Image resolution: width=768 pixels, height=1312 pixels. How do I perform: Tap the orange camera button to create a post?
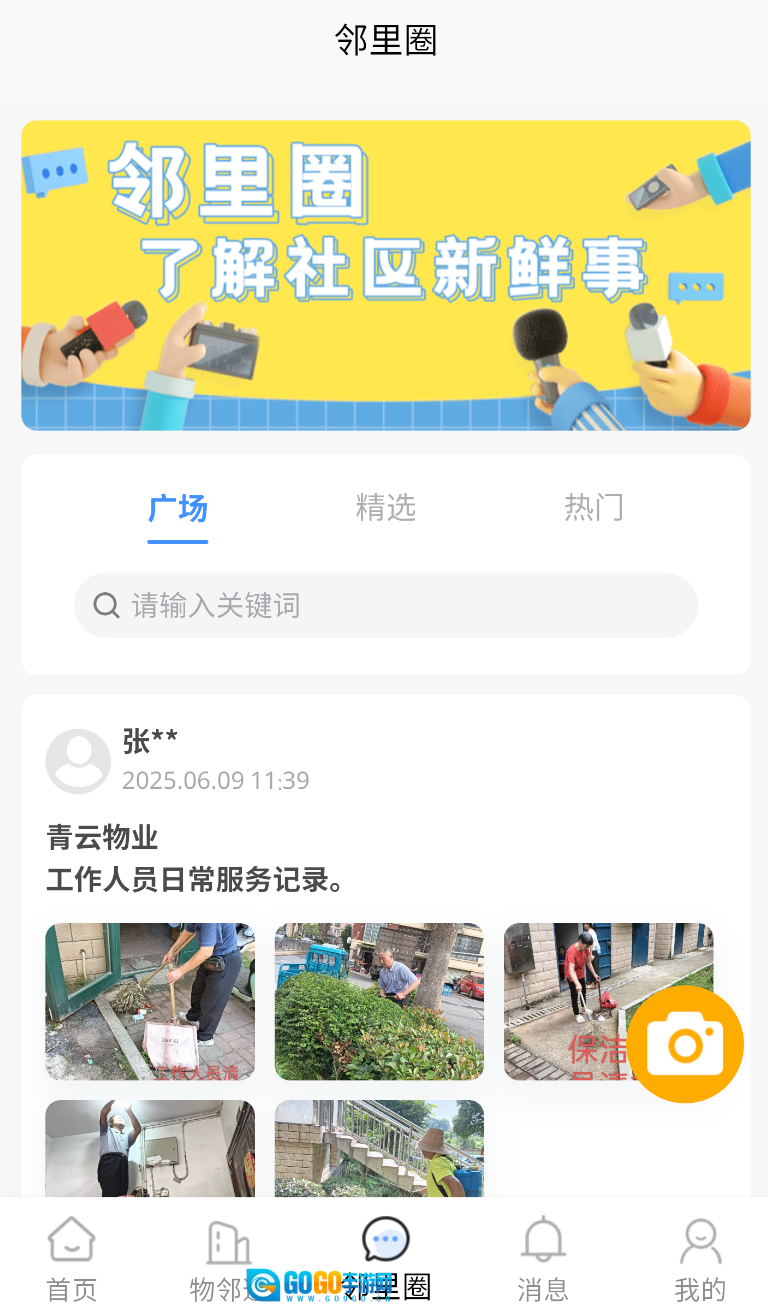click(x=686, y=1043)
